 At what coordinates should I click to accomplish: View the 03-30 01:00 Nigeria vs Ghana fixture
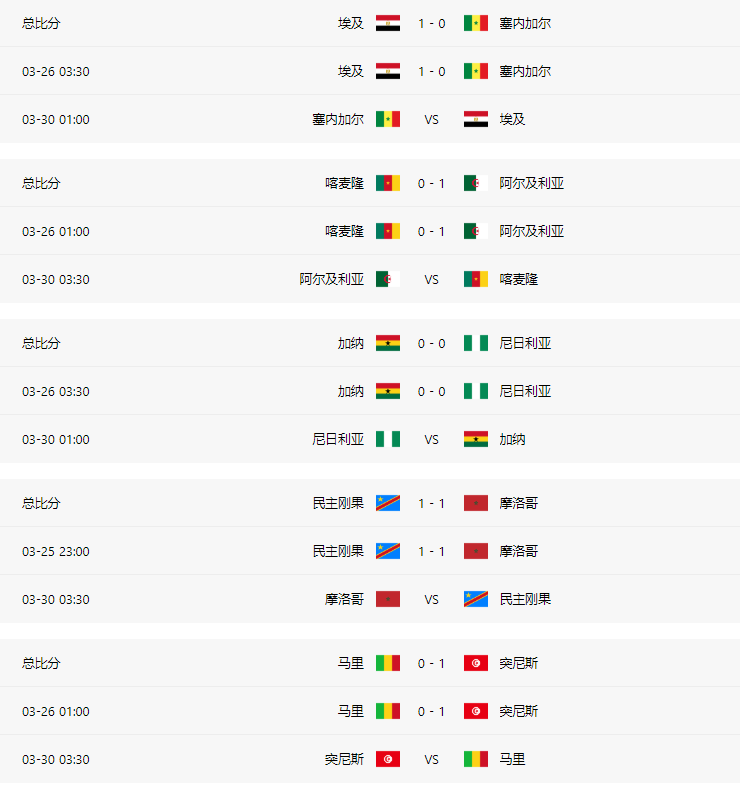coord(431,439)
